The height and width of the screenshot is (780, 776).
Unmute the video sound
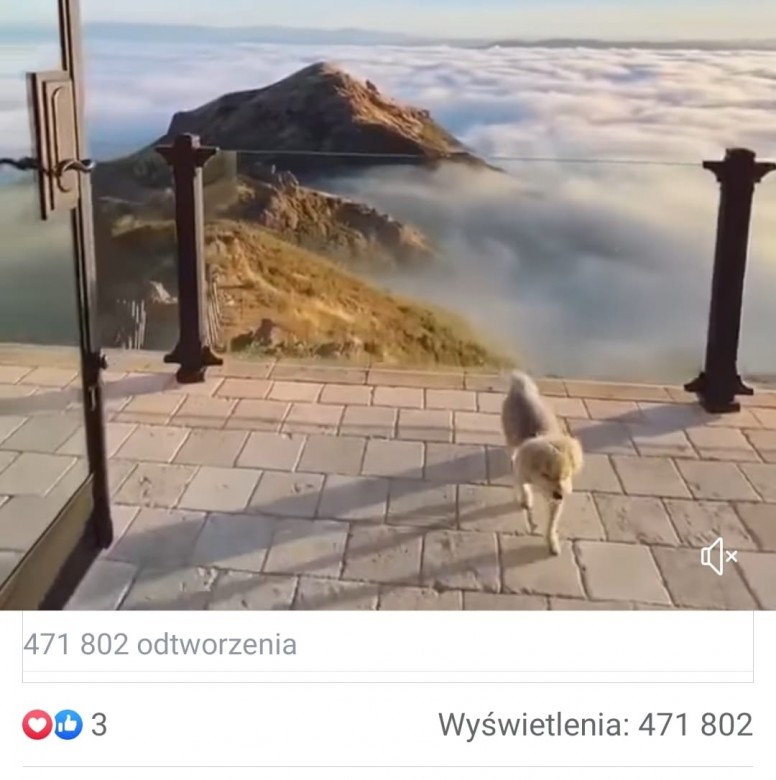718,557
